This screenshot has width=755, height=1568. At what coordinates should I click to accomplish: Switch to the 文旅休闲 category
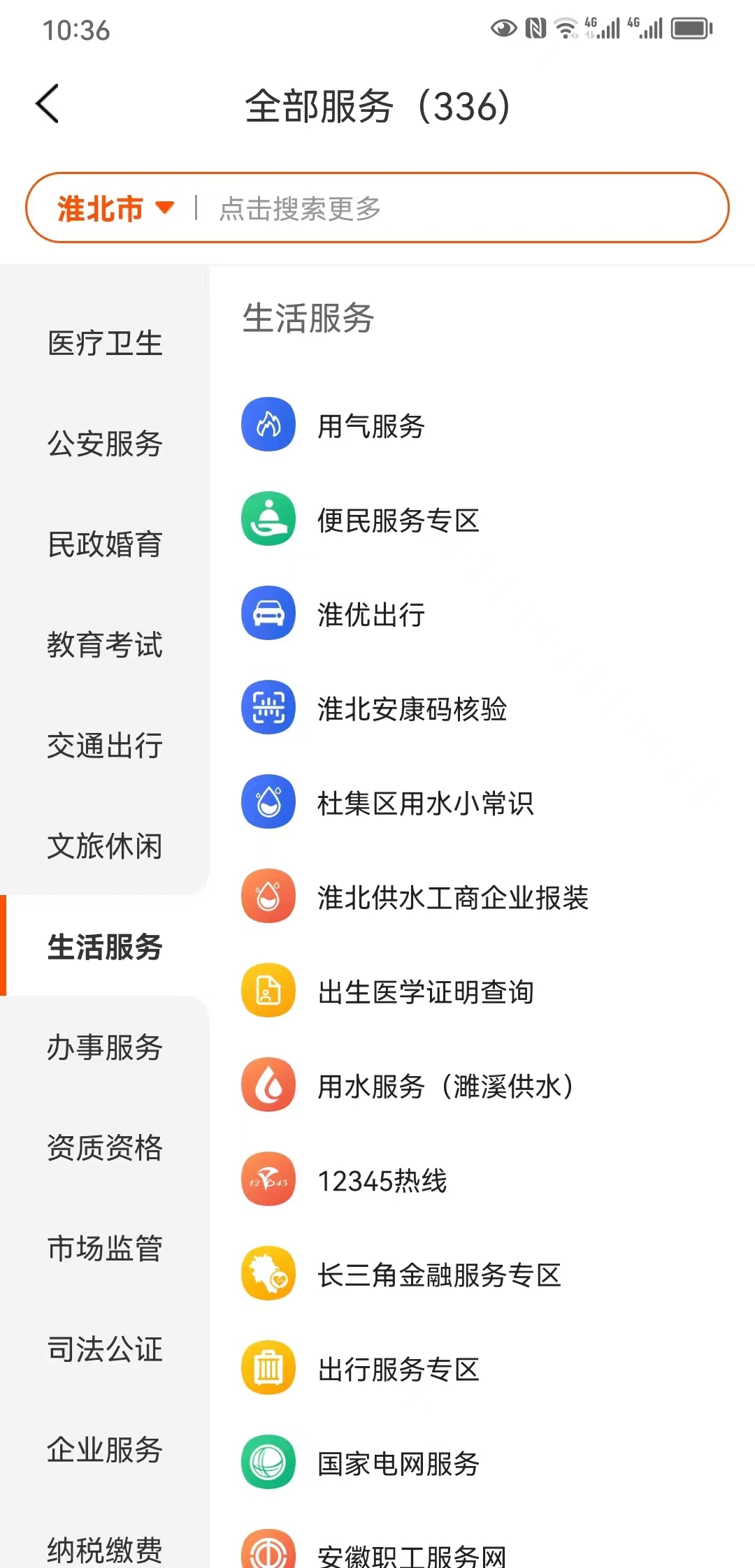point(105,846)
